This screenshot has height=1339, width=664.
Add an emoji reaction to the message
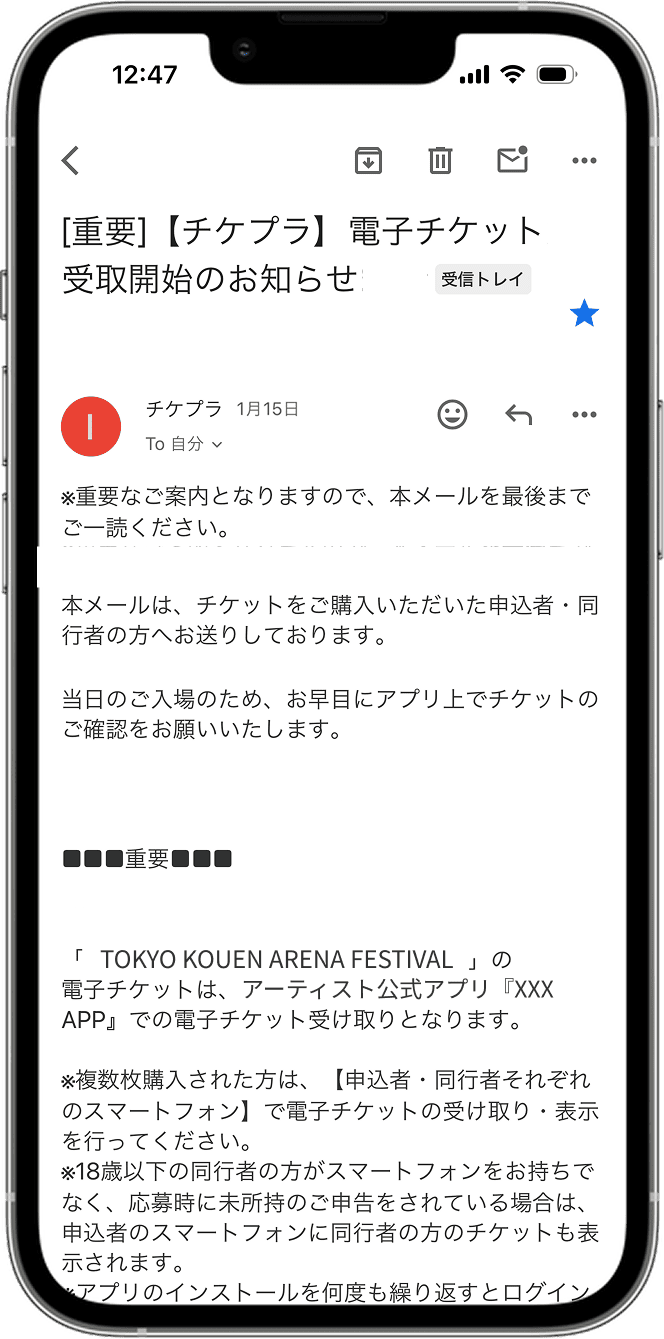point(453,414)
